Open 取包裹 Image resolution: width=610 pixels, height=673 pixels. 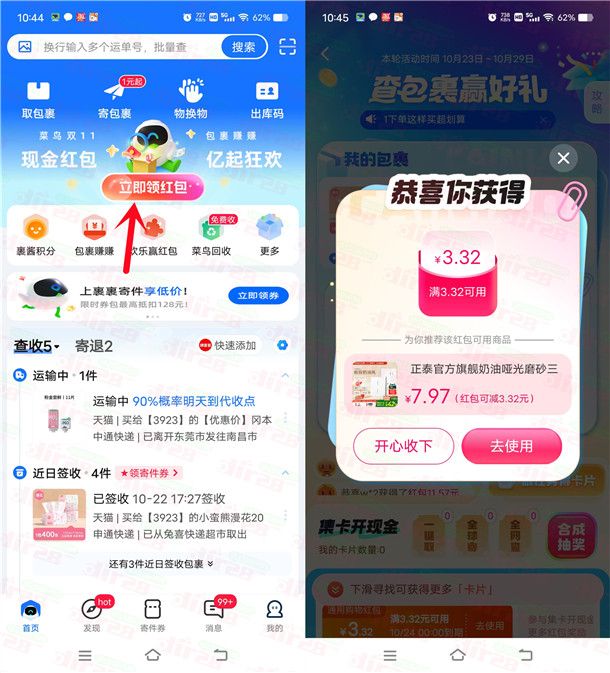tap(37, 98)
